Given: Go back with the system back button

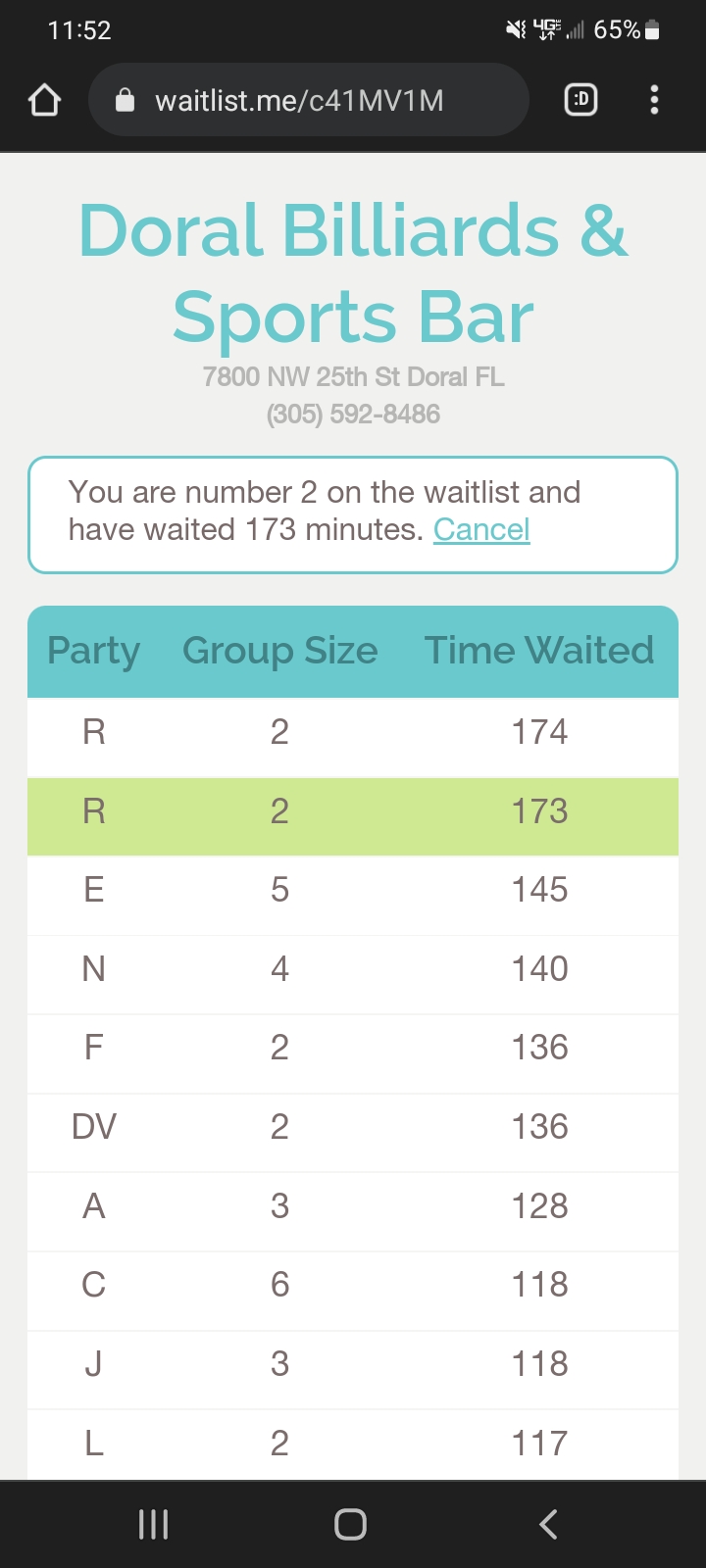Looking at the screenshot, I should point(548,1524).
